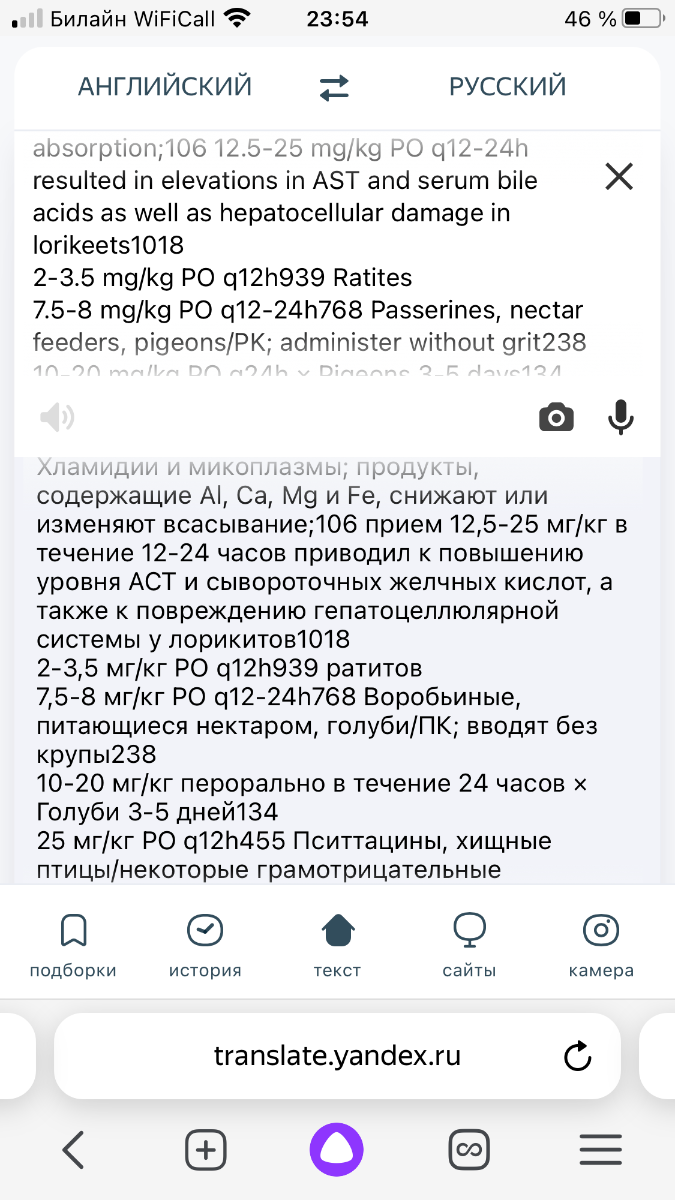Viewport: 675px width, 1200px height.
Task: Open camera translation from the input box
Action: click(556, 417)
